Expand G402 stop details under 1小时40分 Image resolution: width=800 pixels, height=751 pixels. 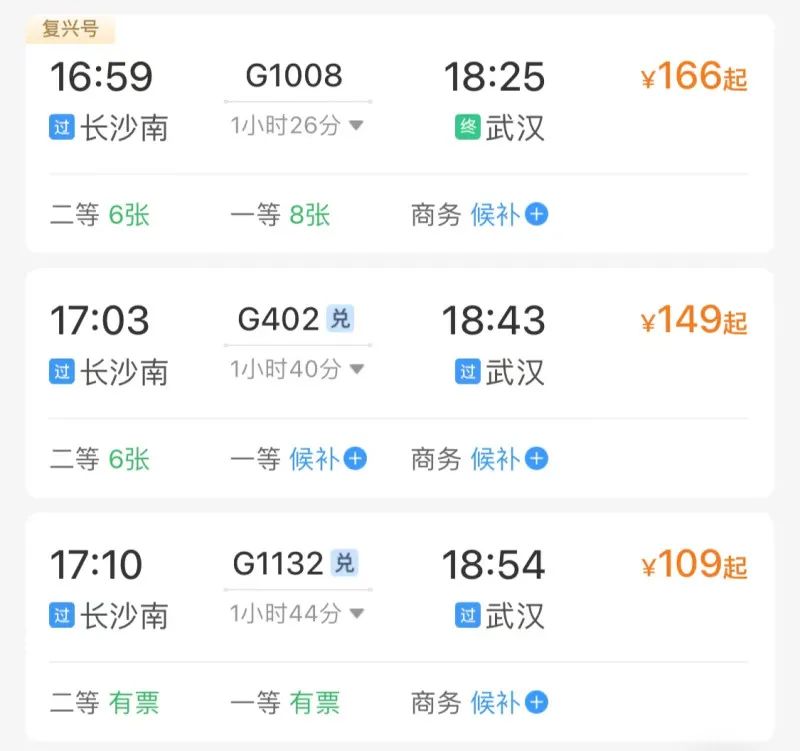[297, 370]
